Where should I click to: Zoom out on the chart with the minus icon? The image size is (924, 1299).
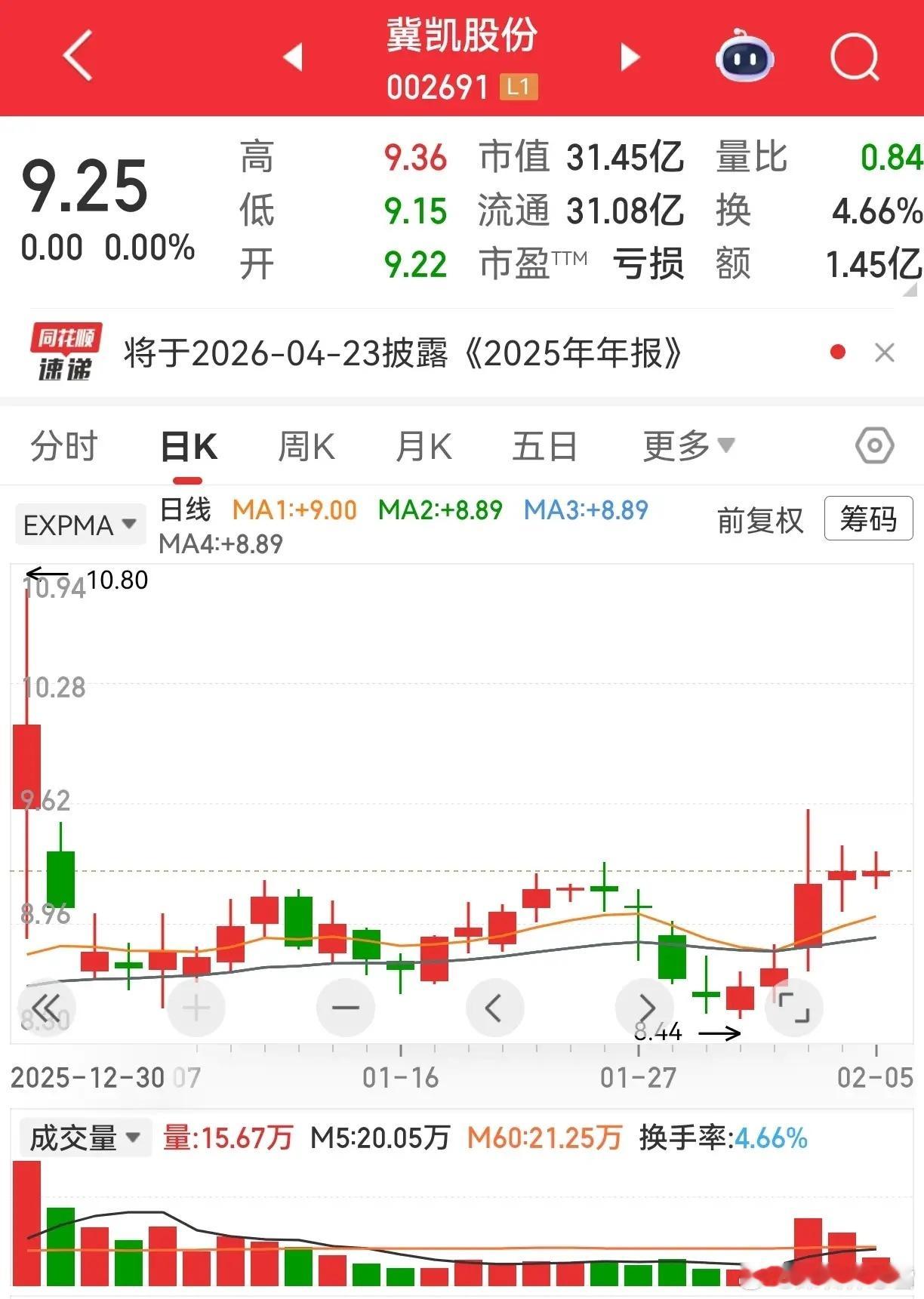point(345,1007)
